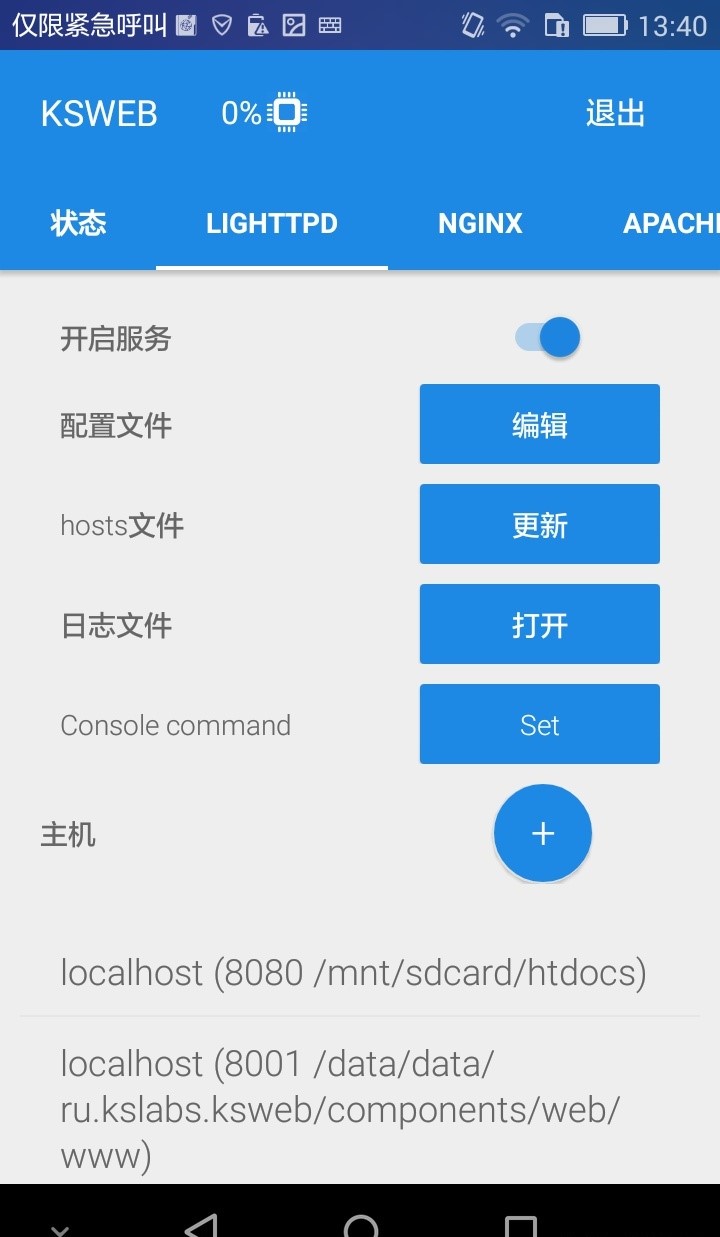Tap 打开 to open the log file
The width and height of the screenshot is (720, 1237).
point(539,625)
